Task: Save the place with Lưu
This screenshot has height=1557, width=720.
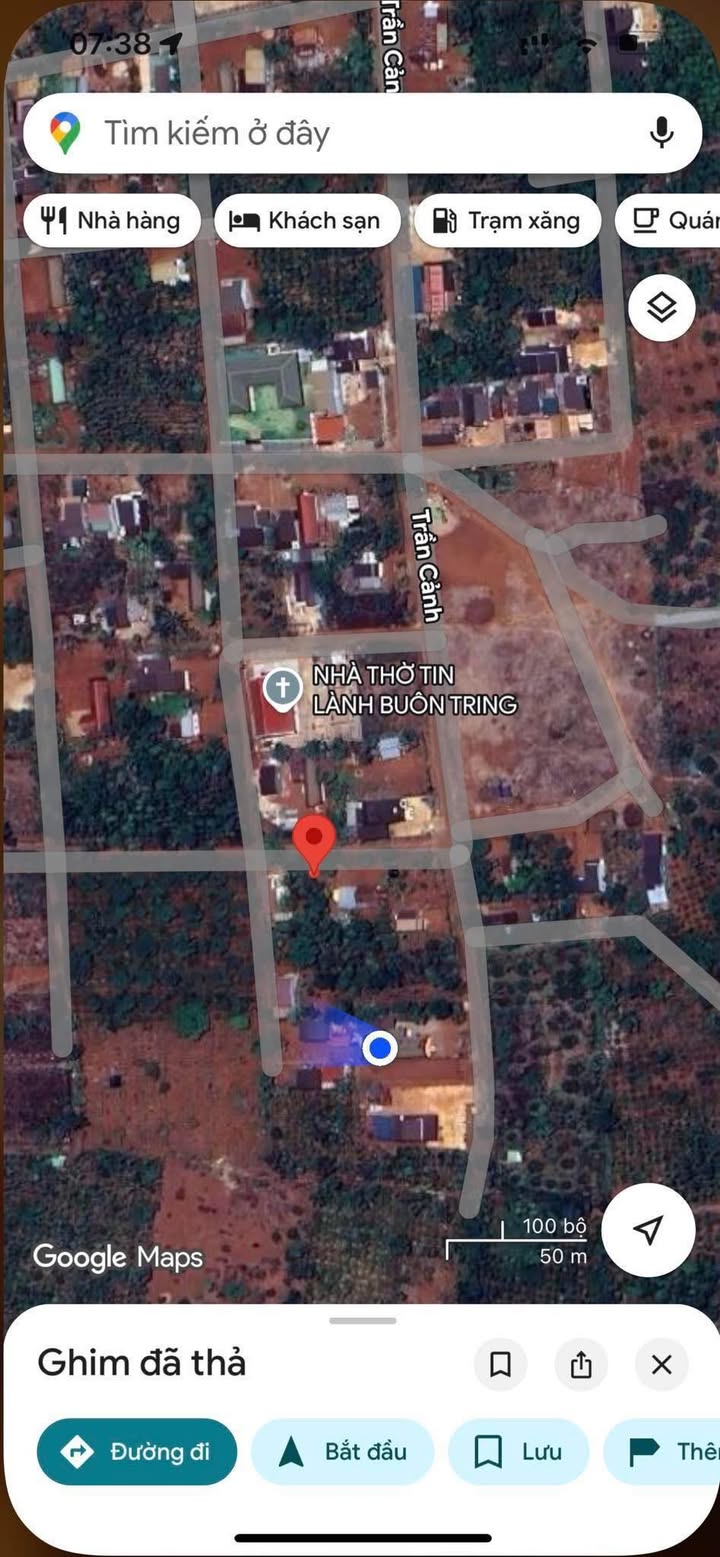Action: (517, 1451)
